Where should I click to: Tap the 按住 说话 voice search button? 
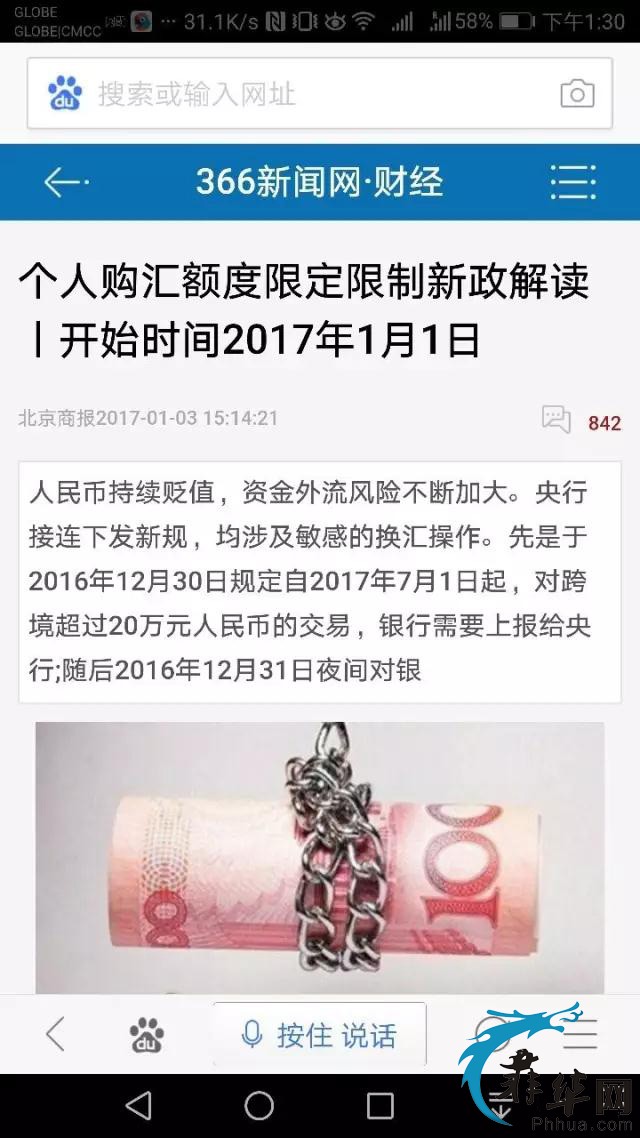point(320,1035)
